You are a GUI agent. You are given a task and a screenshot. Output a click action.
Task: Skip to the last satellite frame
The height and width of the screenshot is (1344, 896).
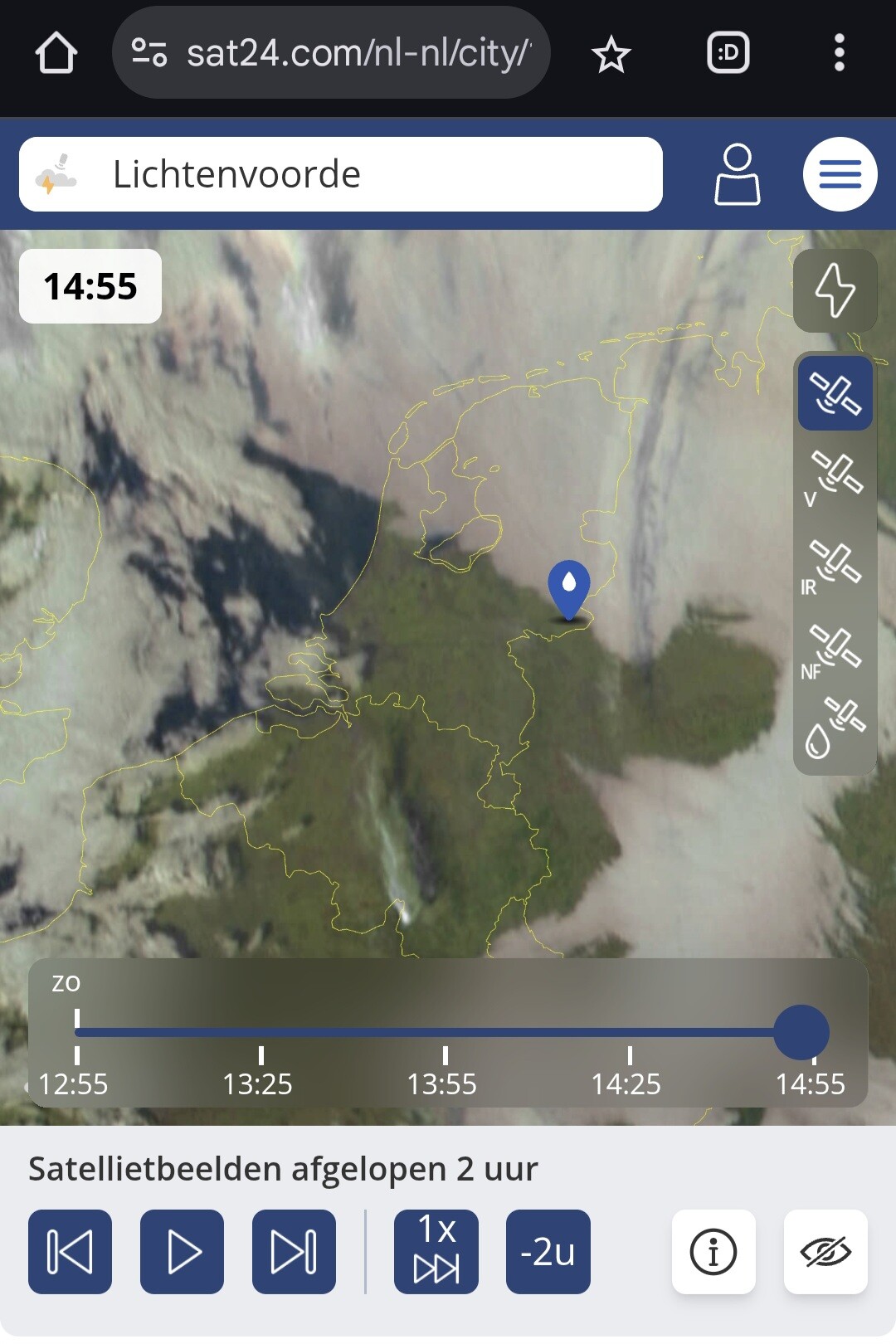point(294,1251)
